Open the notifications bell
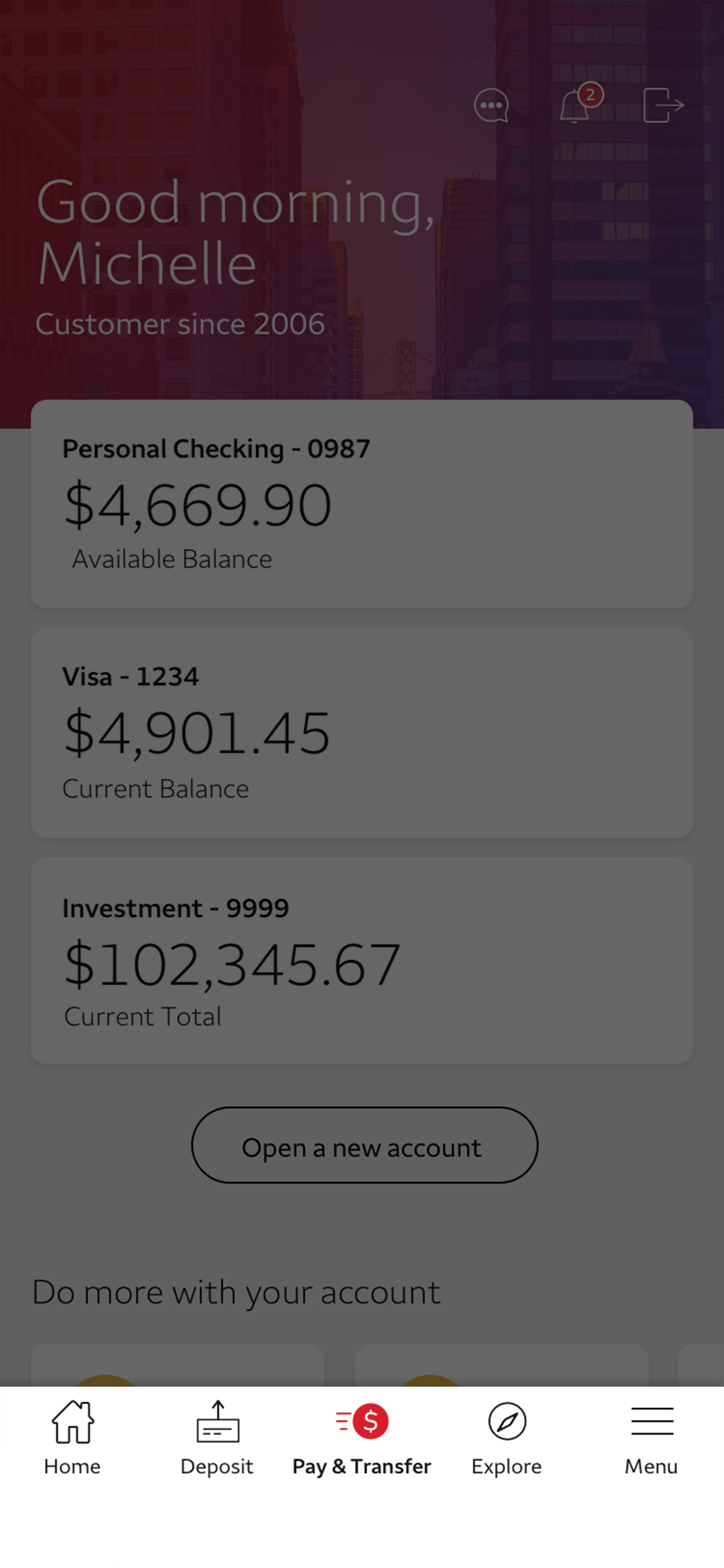The width and height of the screenshot is (724, 1568). (x=576, y=105)
